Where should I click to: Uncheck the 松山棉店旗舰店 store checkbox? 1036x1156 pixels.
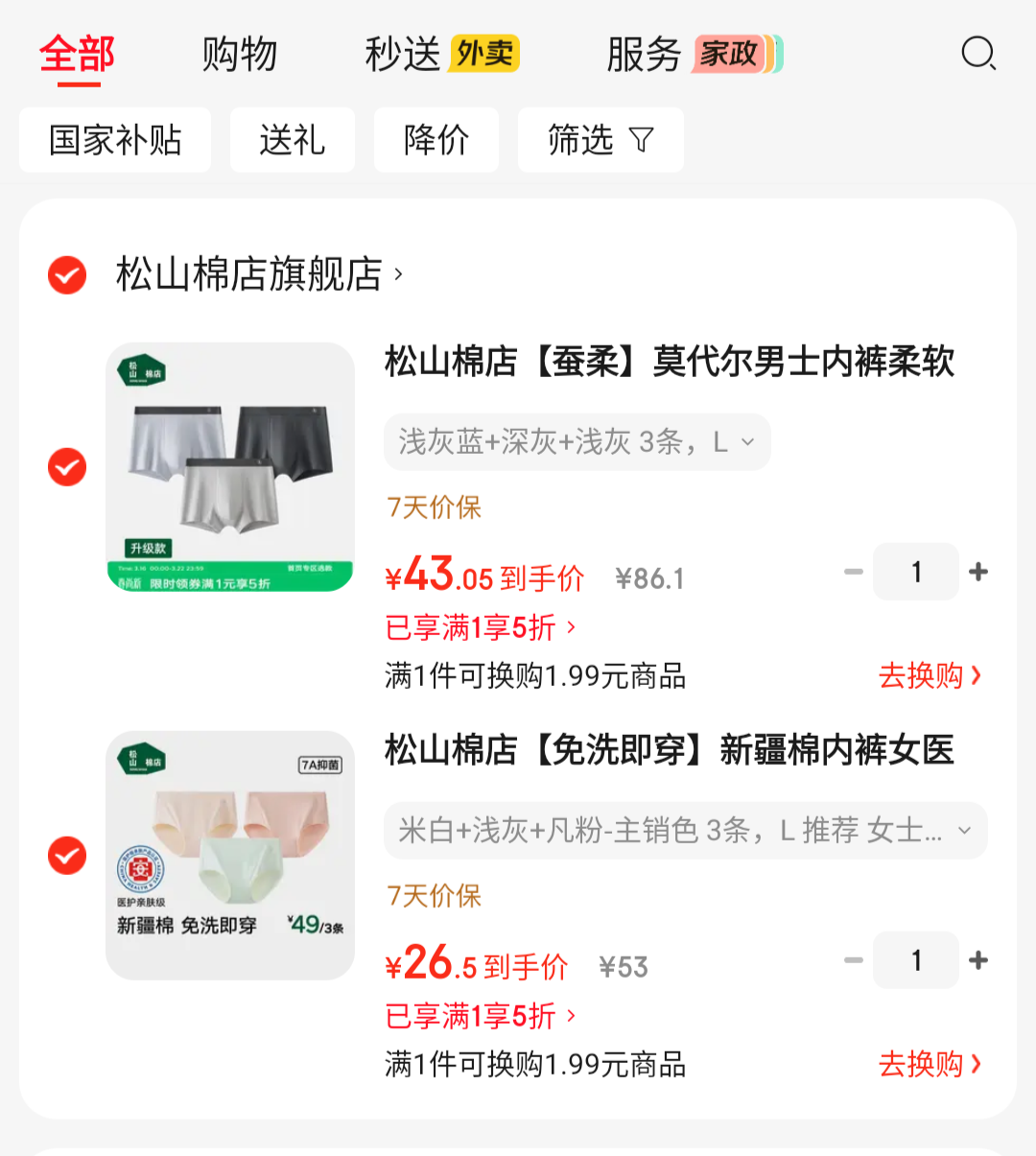[x=67, y=275]
